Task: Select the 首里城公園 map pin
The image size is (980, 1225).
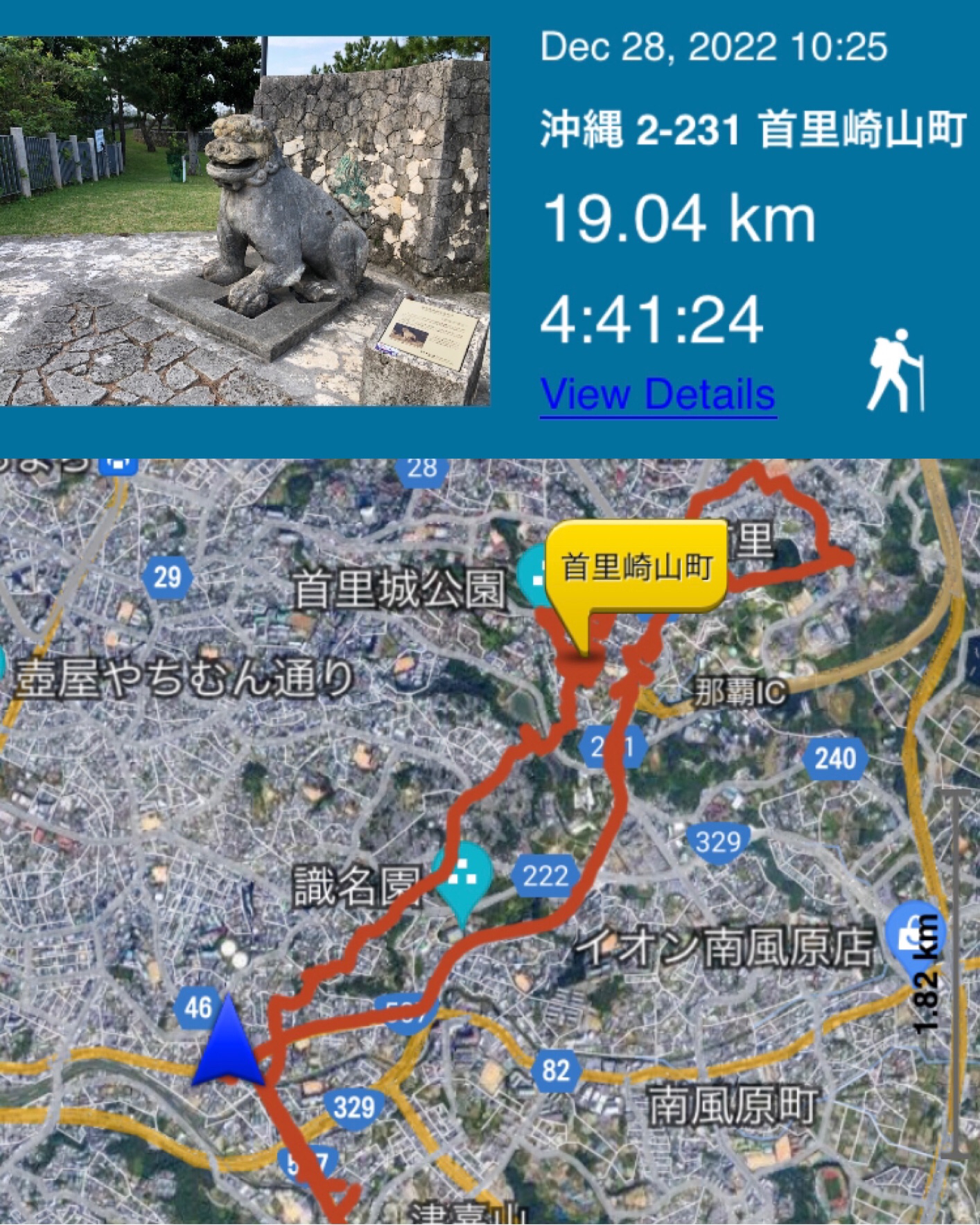Action: (533, 576)
